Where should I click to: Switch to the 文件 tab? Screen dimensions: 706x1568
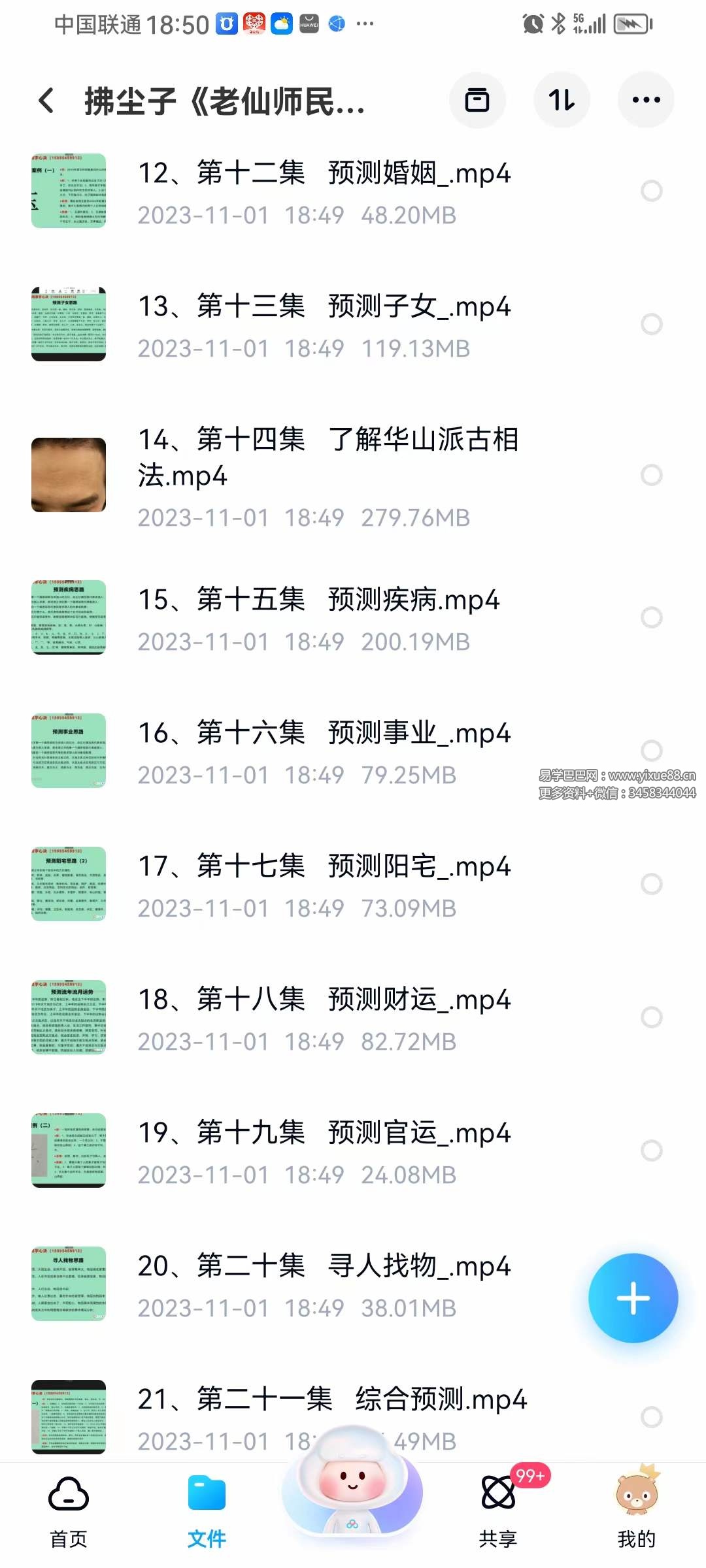208,1496
